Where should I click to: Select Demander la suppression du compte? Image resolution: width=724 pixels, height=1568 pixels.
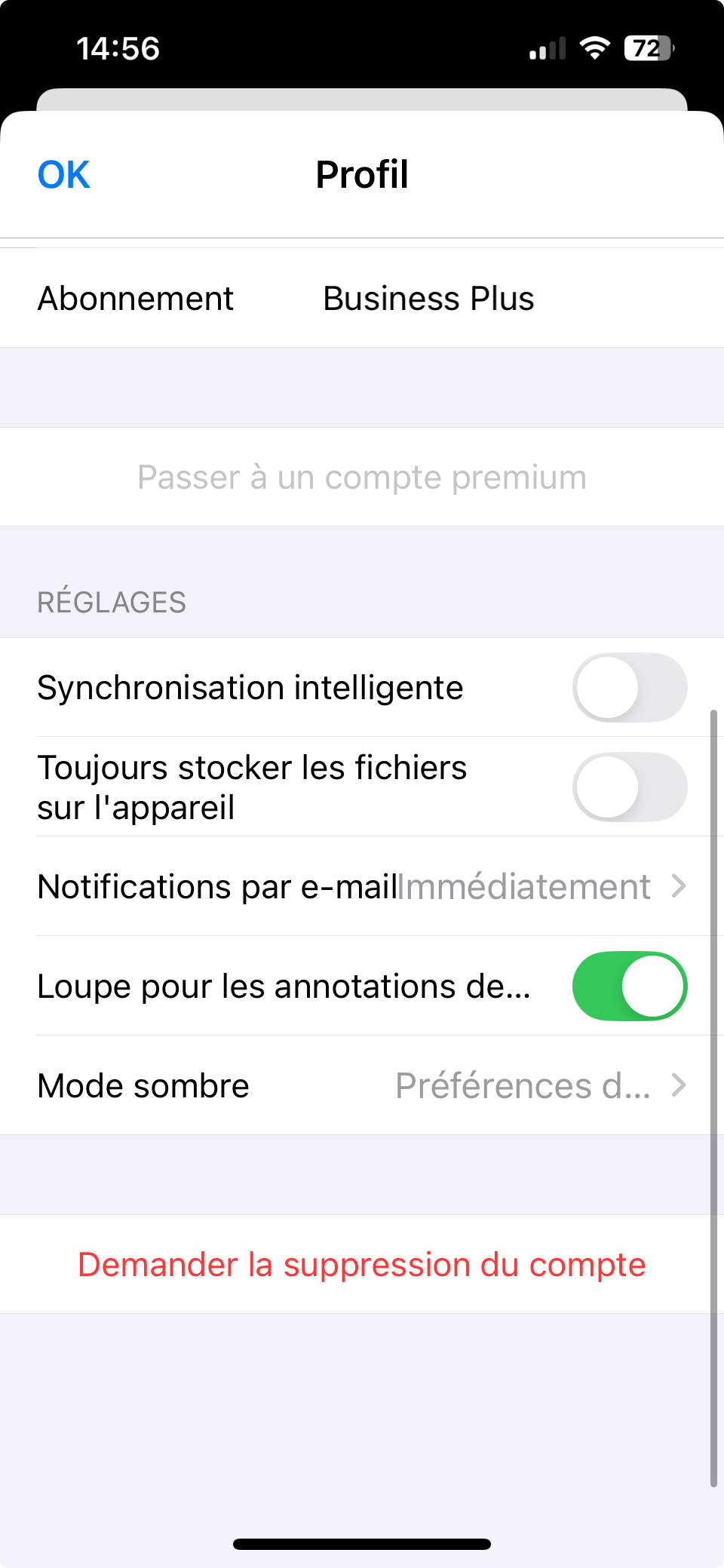(362, 1264)
